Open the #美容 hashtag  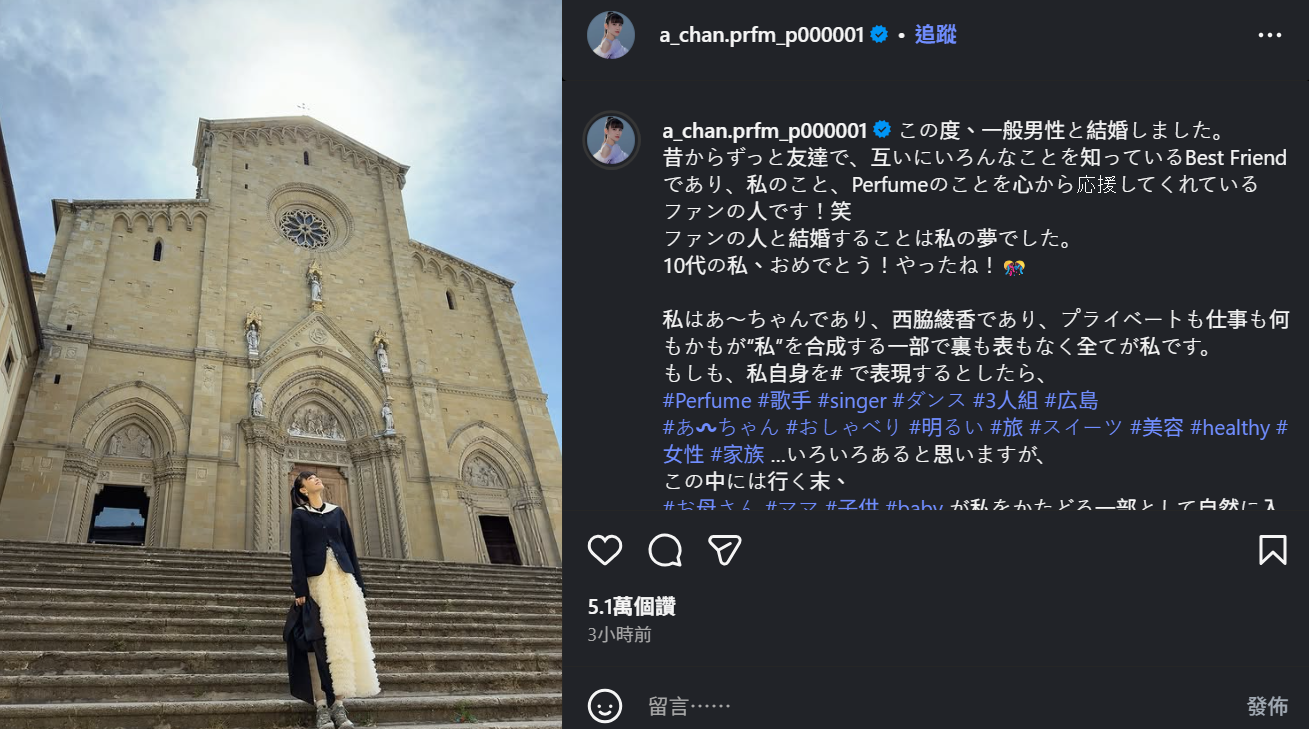(1156, 428)
